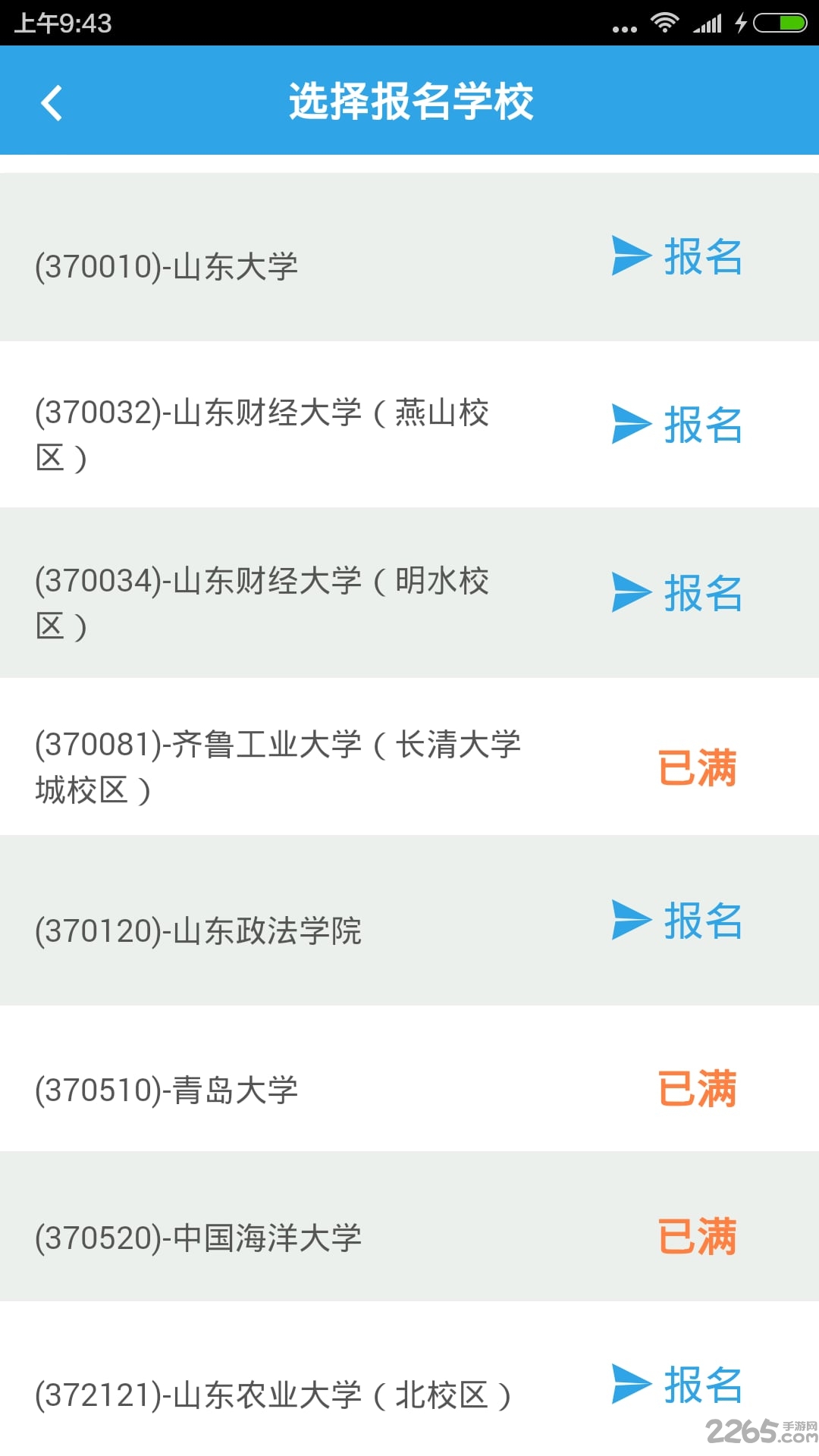Select 报名 for 山东财经大学（明水校区）
This screenshot has width=819, height=1456.
677,592
